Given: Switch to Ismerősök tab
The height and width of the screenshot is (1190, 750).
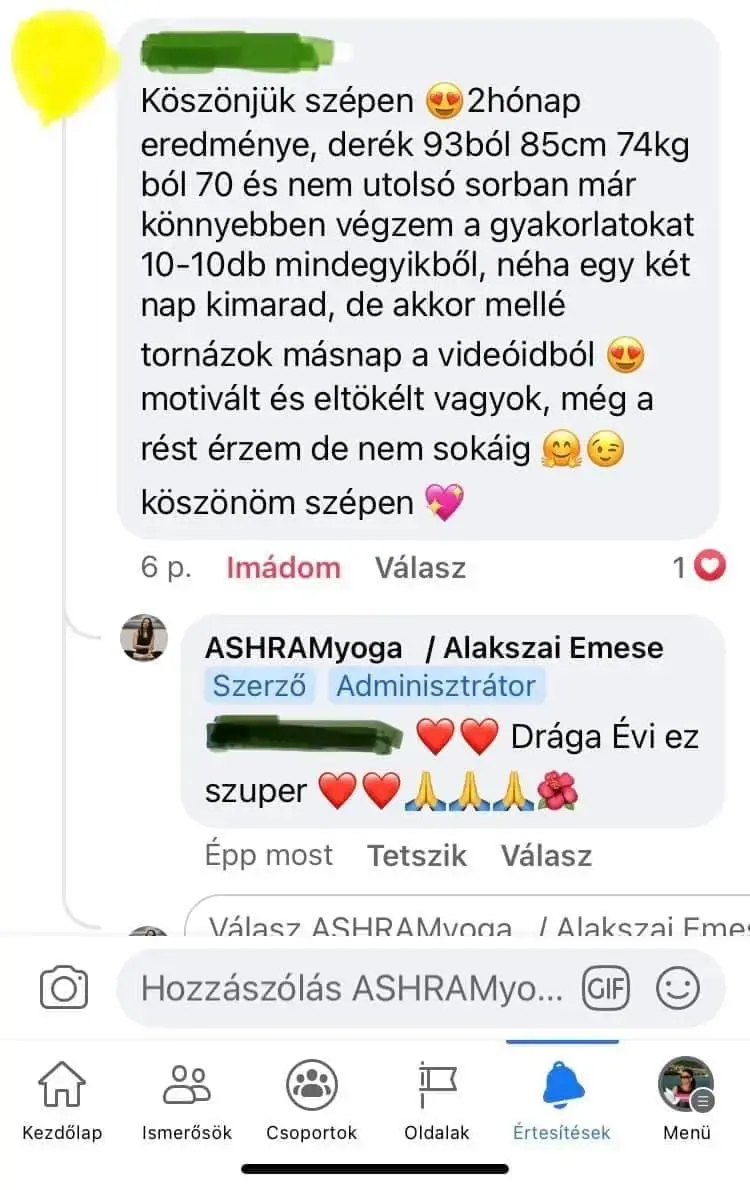Looking at the screenshot, I should coord(187,1100).
